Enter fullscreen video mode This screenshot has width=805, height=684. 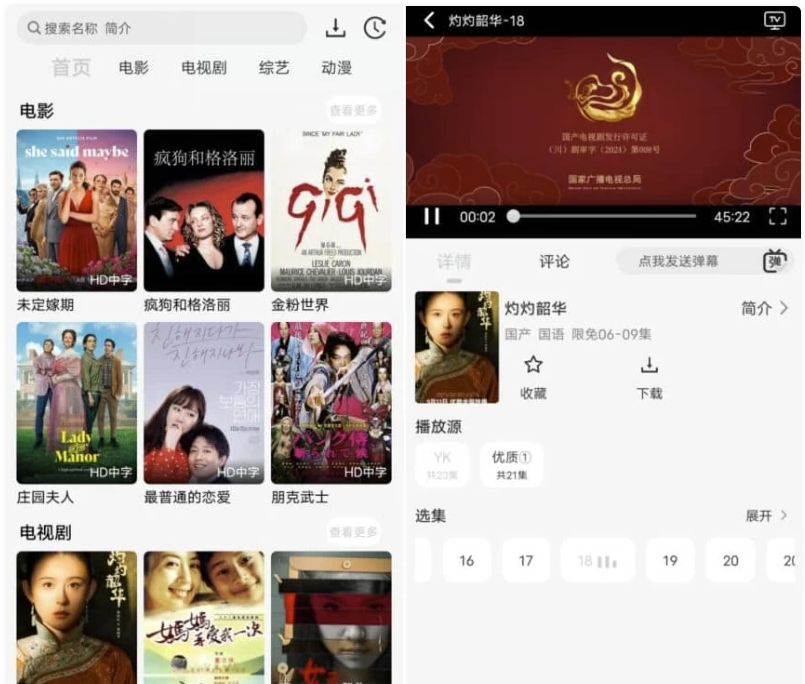[777, 216]
